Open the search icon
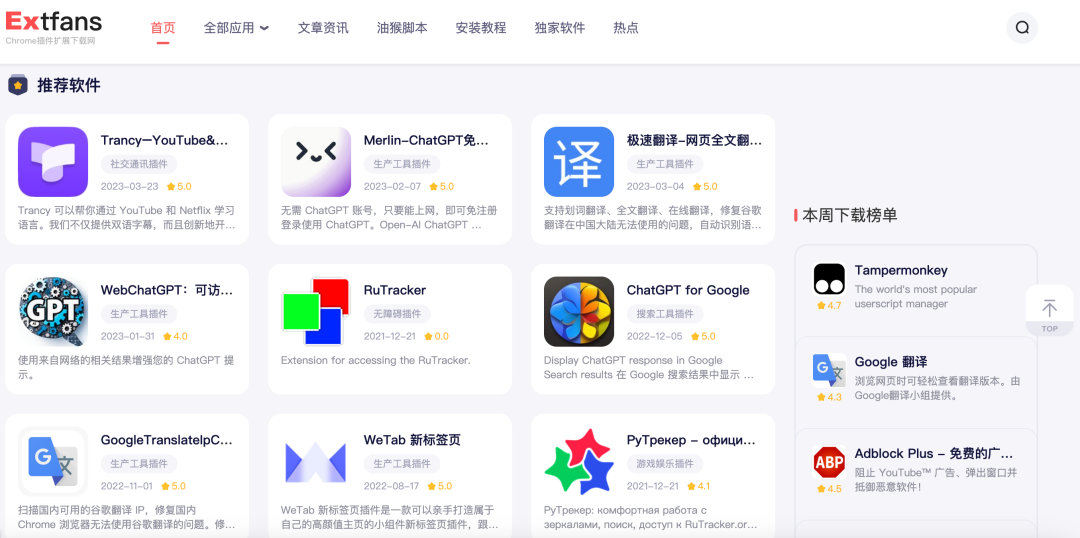This screenshot has height=538, width=1080. pos(1021,28)
